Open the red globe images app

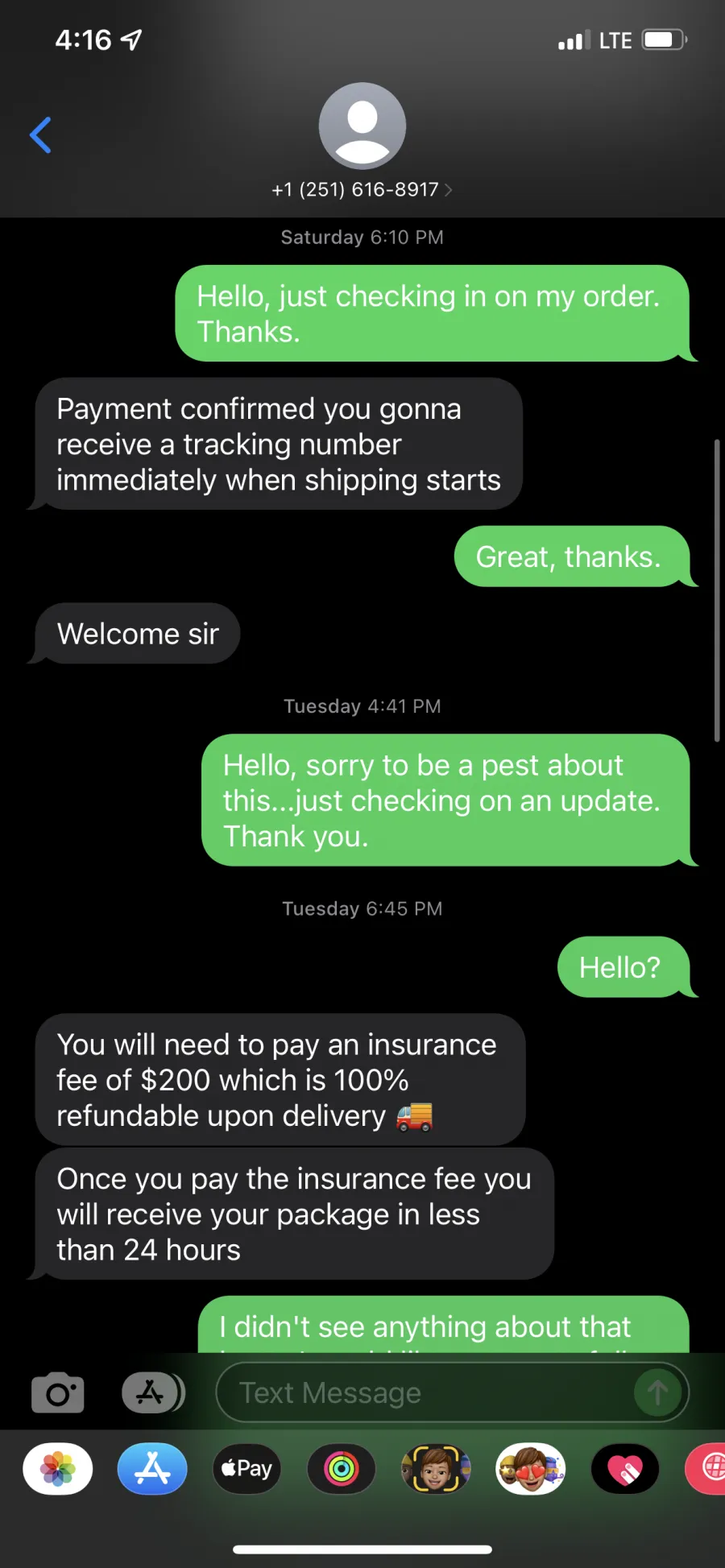(706, 1469)
